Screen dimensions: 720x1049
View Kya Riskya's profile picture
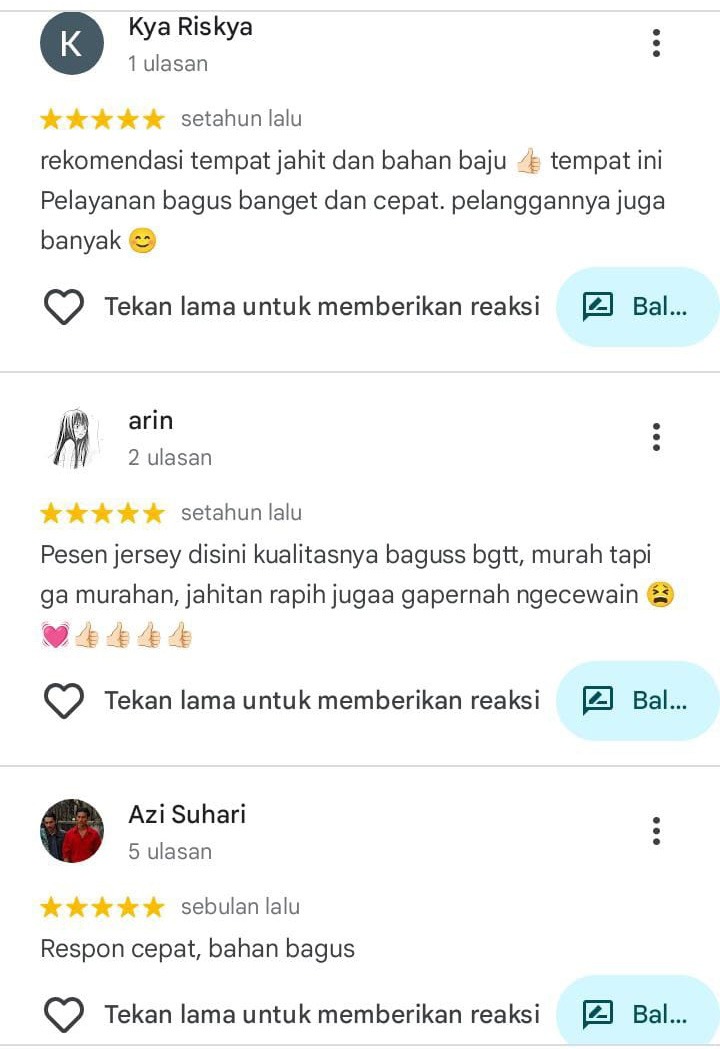pyautogui.click(x=71, y=43)
